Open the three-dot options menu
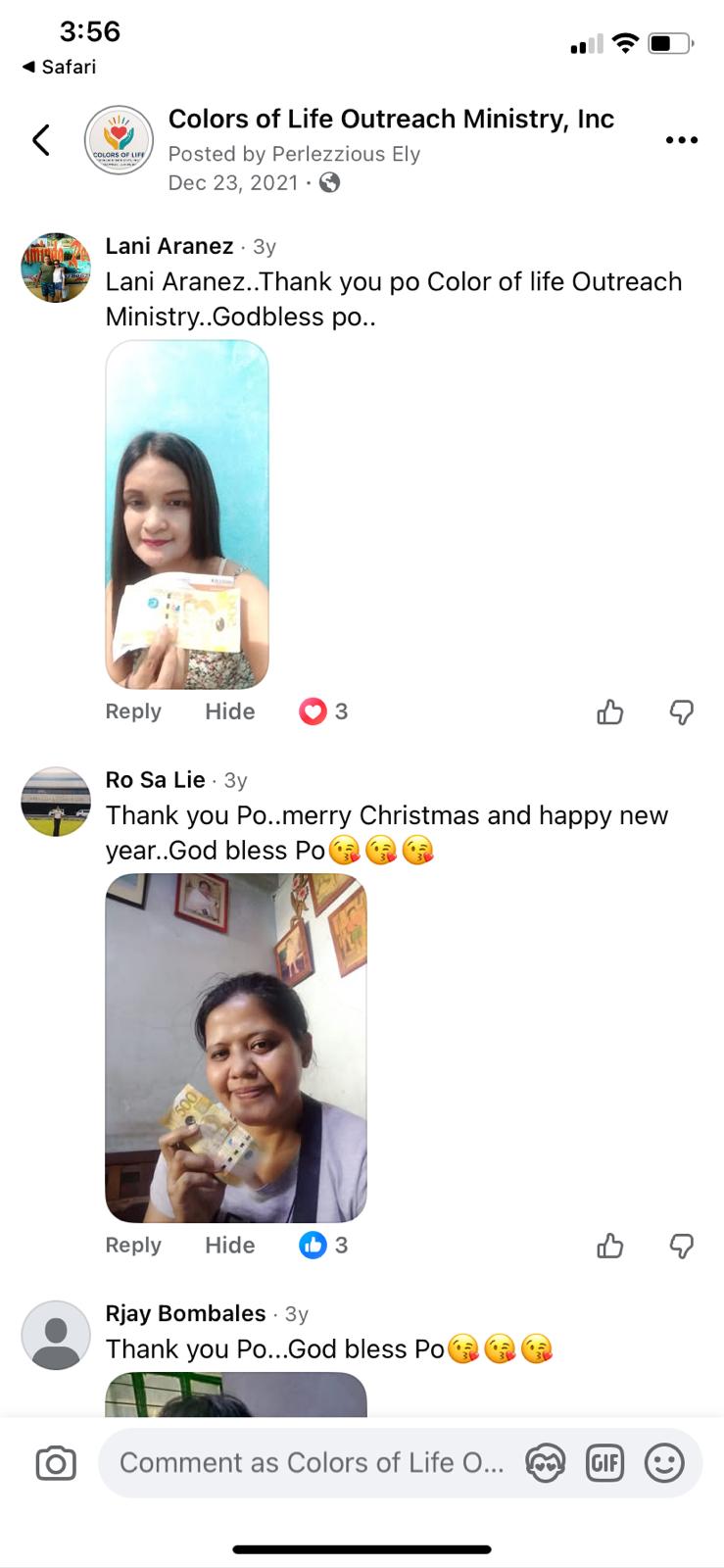Viewport: 724px width, 1568px height. 681,140
